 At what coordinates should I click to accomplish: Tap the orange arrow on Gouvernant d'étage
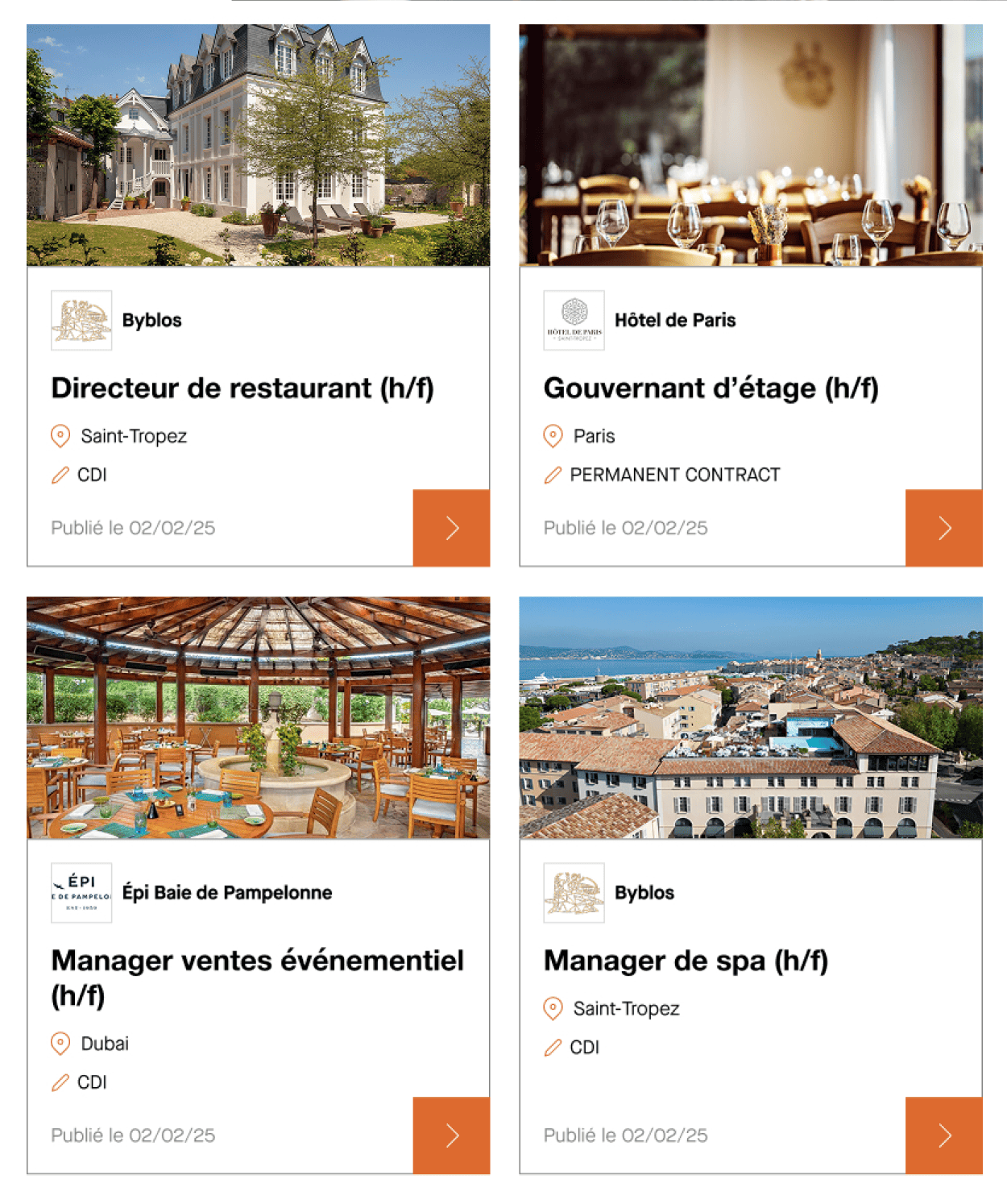[x=943, y=528]
